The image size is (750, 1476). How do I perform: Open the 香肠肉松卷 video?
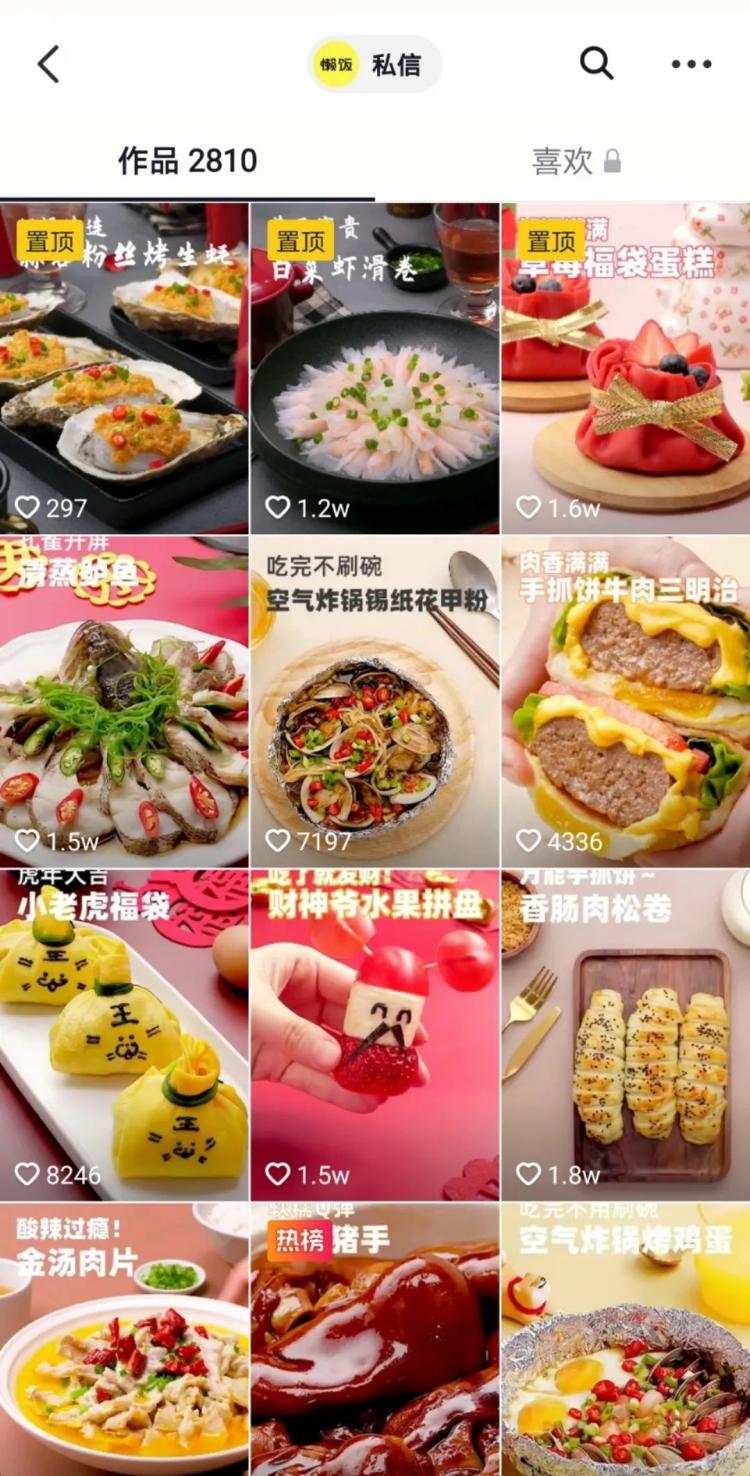626,1035
